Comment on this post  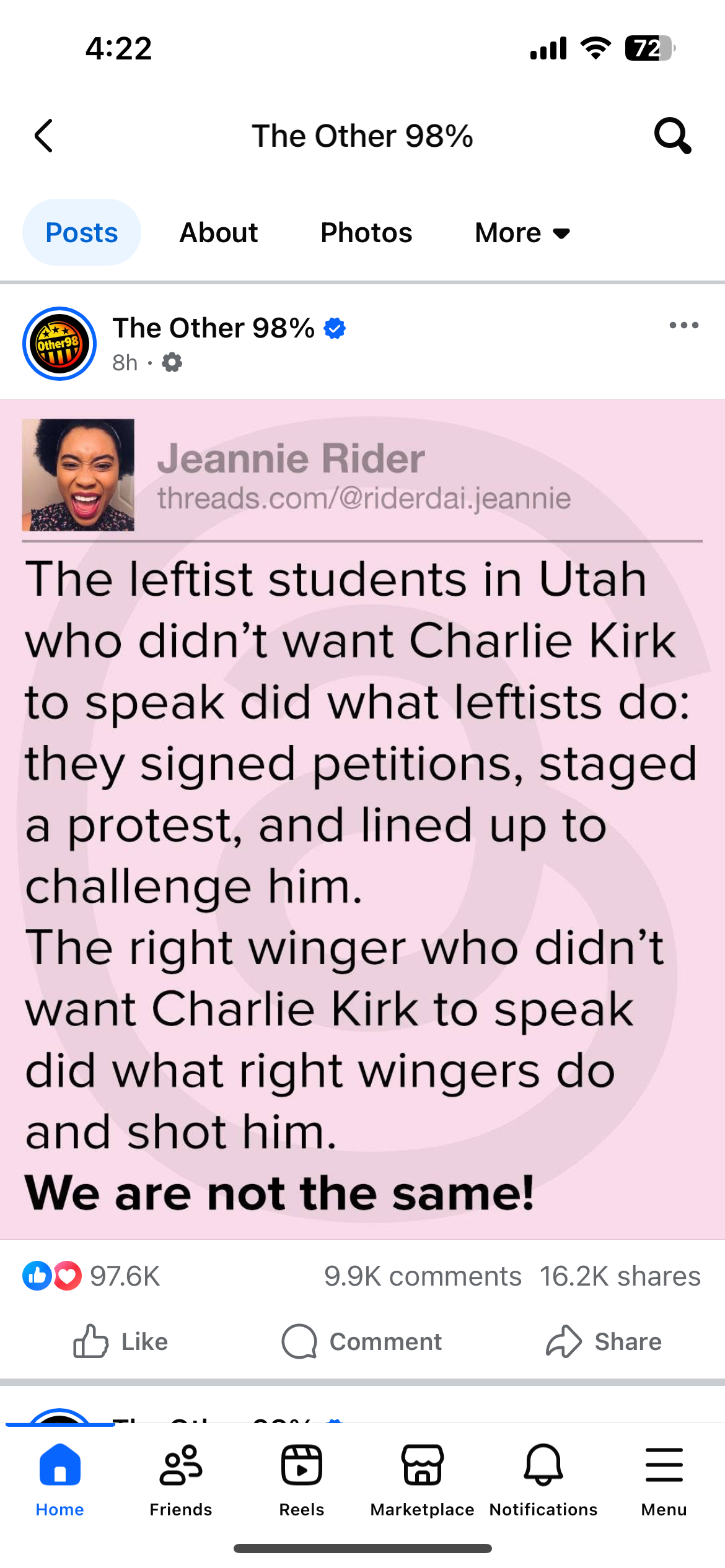pyautogui.click(x=362, y=1342)
